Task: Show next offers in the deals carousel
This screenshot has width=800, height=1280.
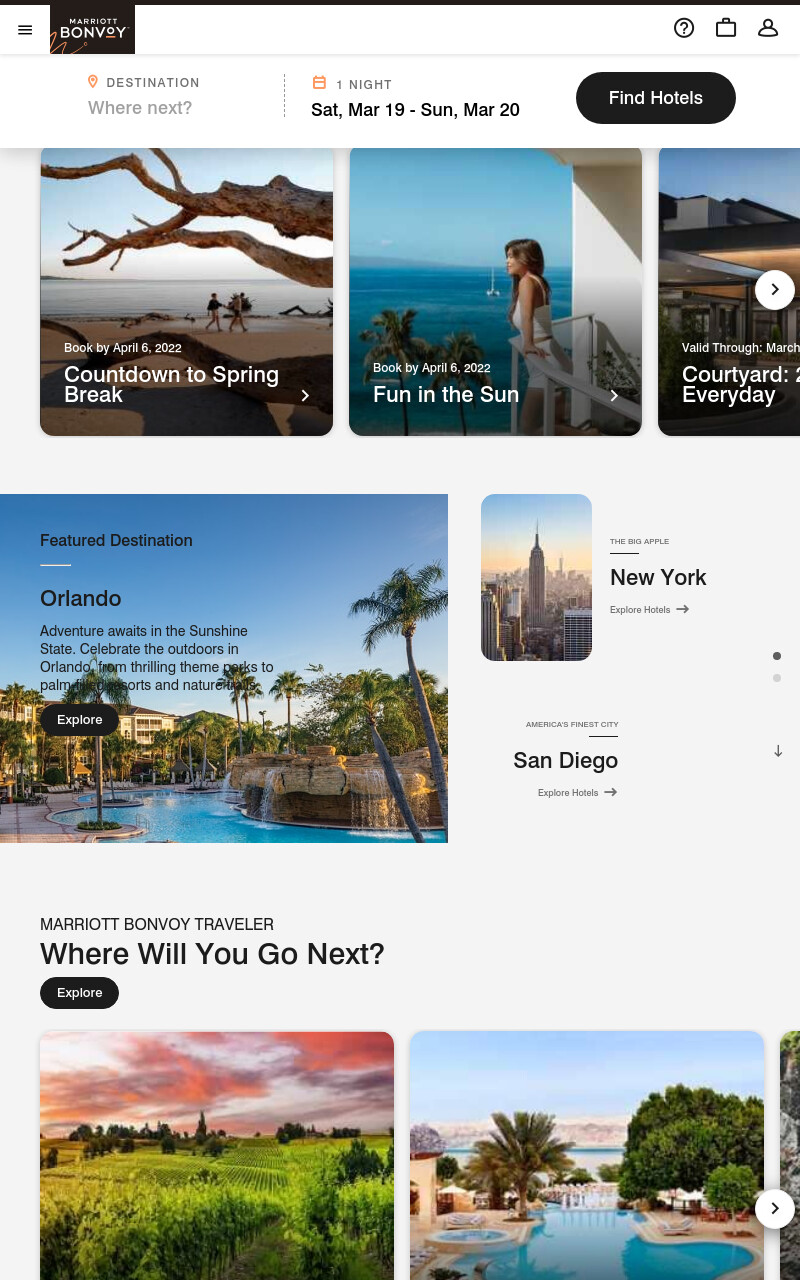Action: 775,290
